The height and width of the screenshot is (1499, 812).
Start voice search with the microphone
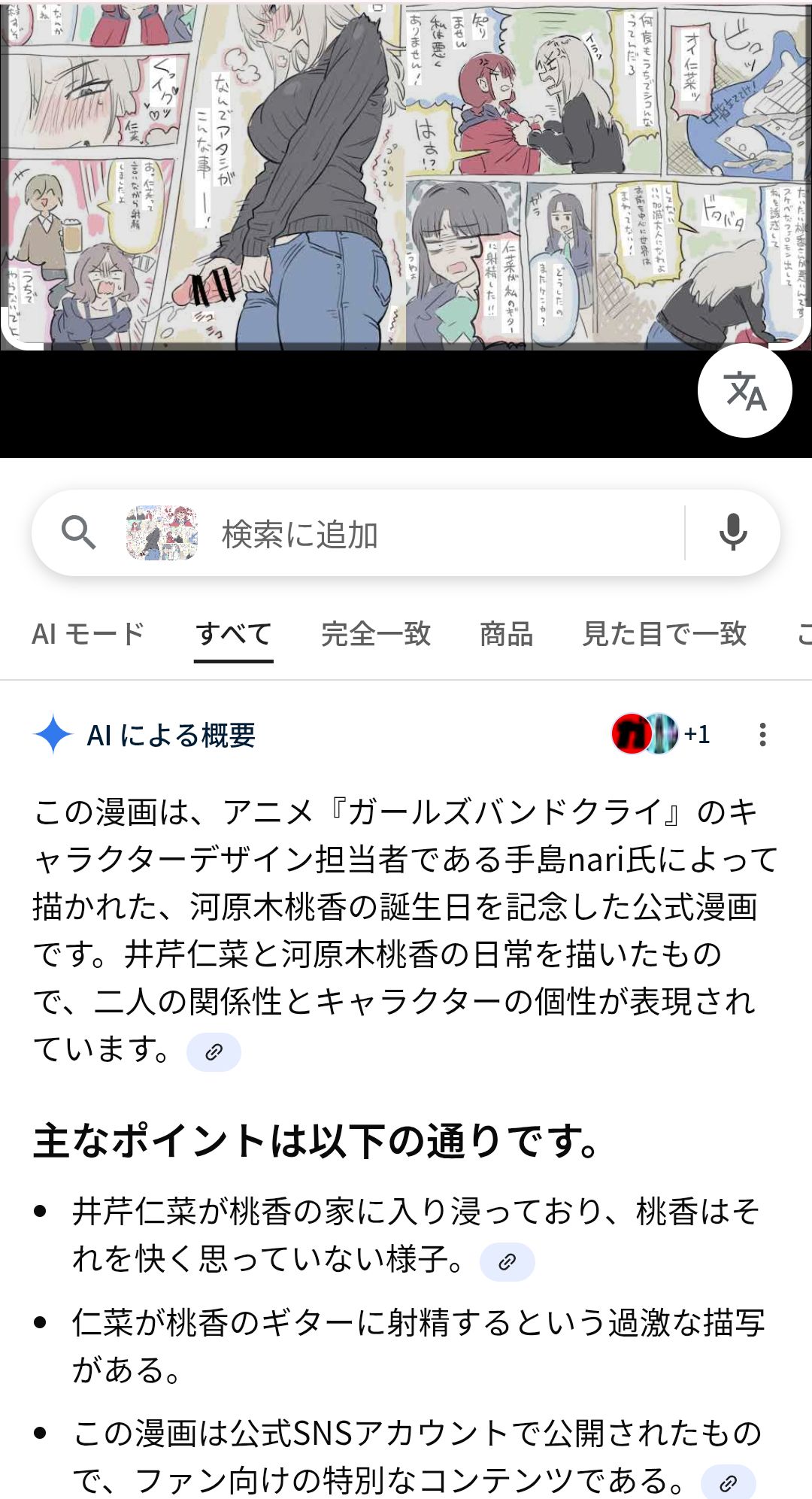732,533
